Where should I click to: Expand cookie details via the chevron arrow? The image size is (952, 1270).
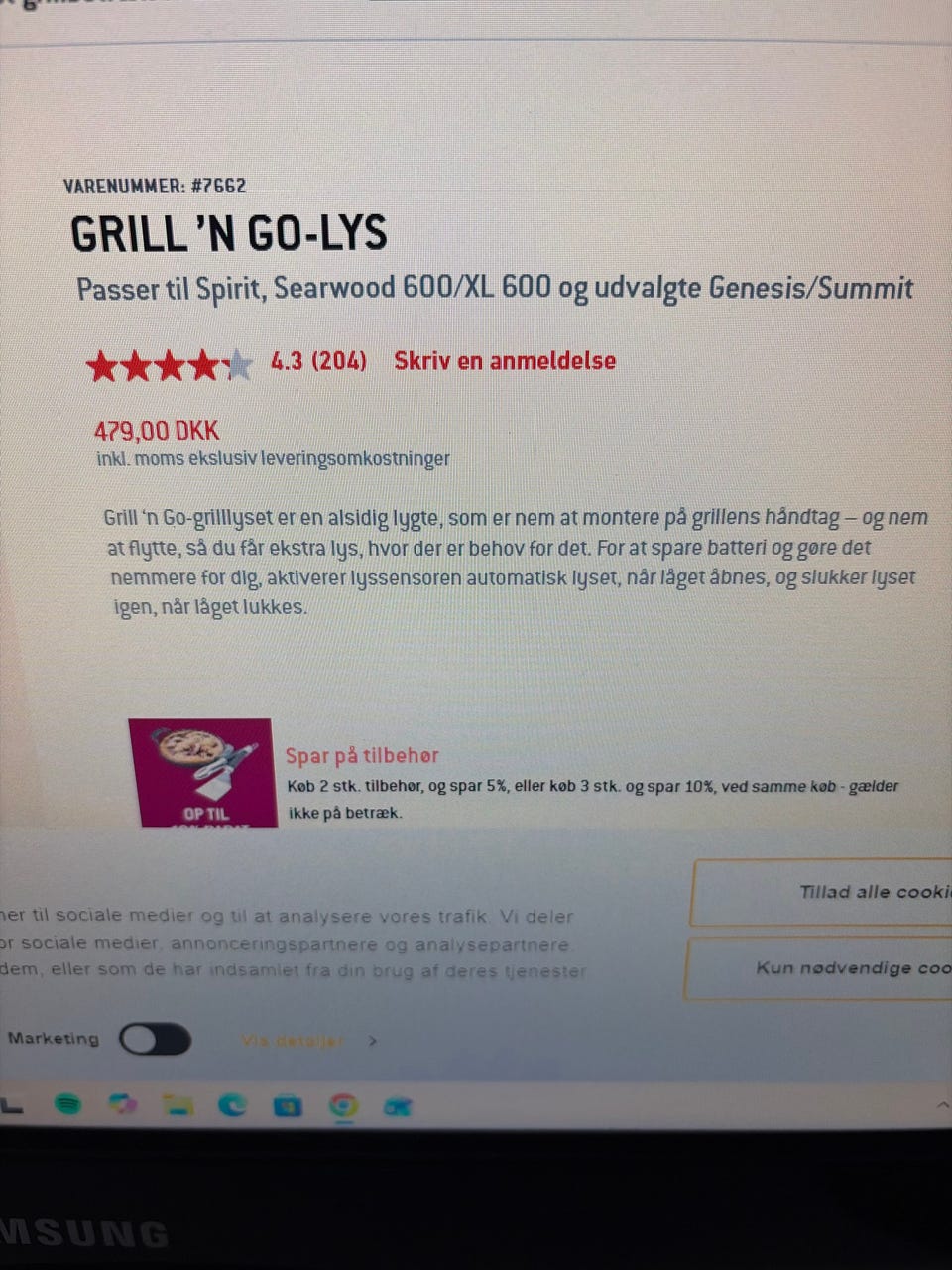click(373, 1041)
